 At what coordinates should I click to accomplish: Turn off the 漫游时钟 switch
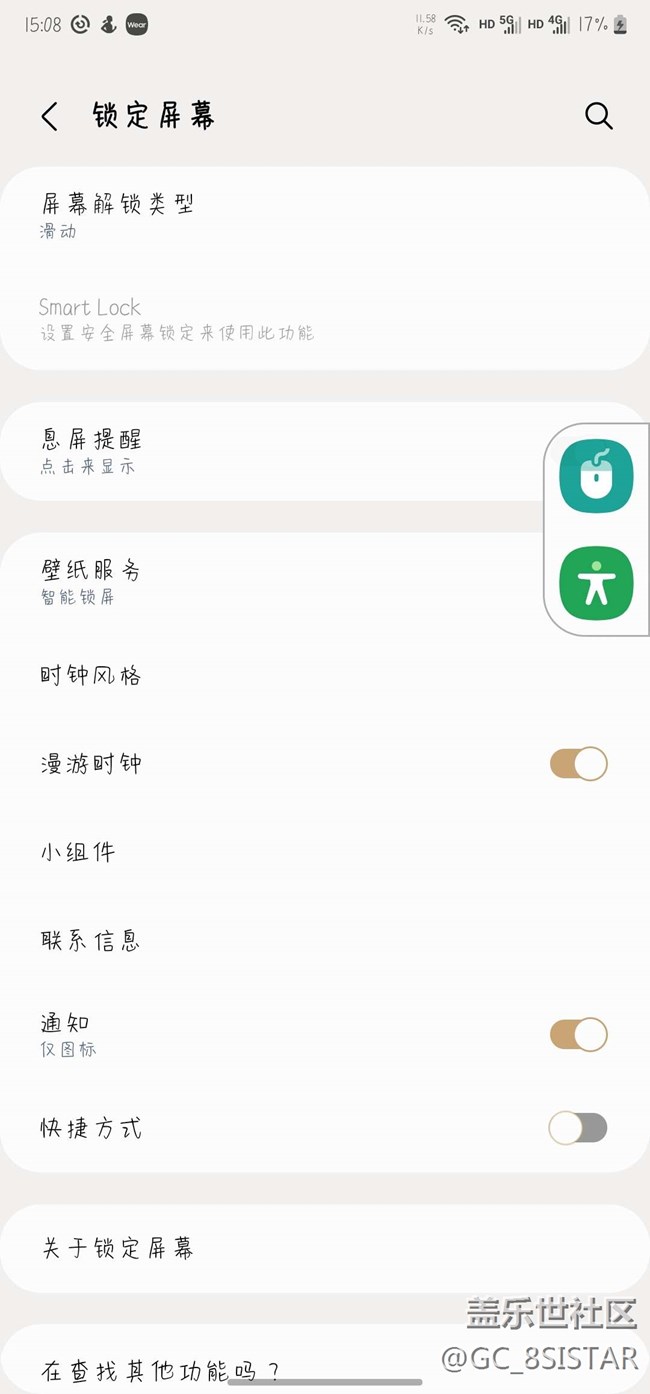578,764
